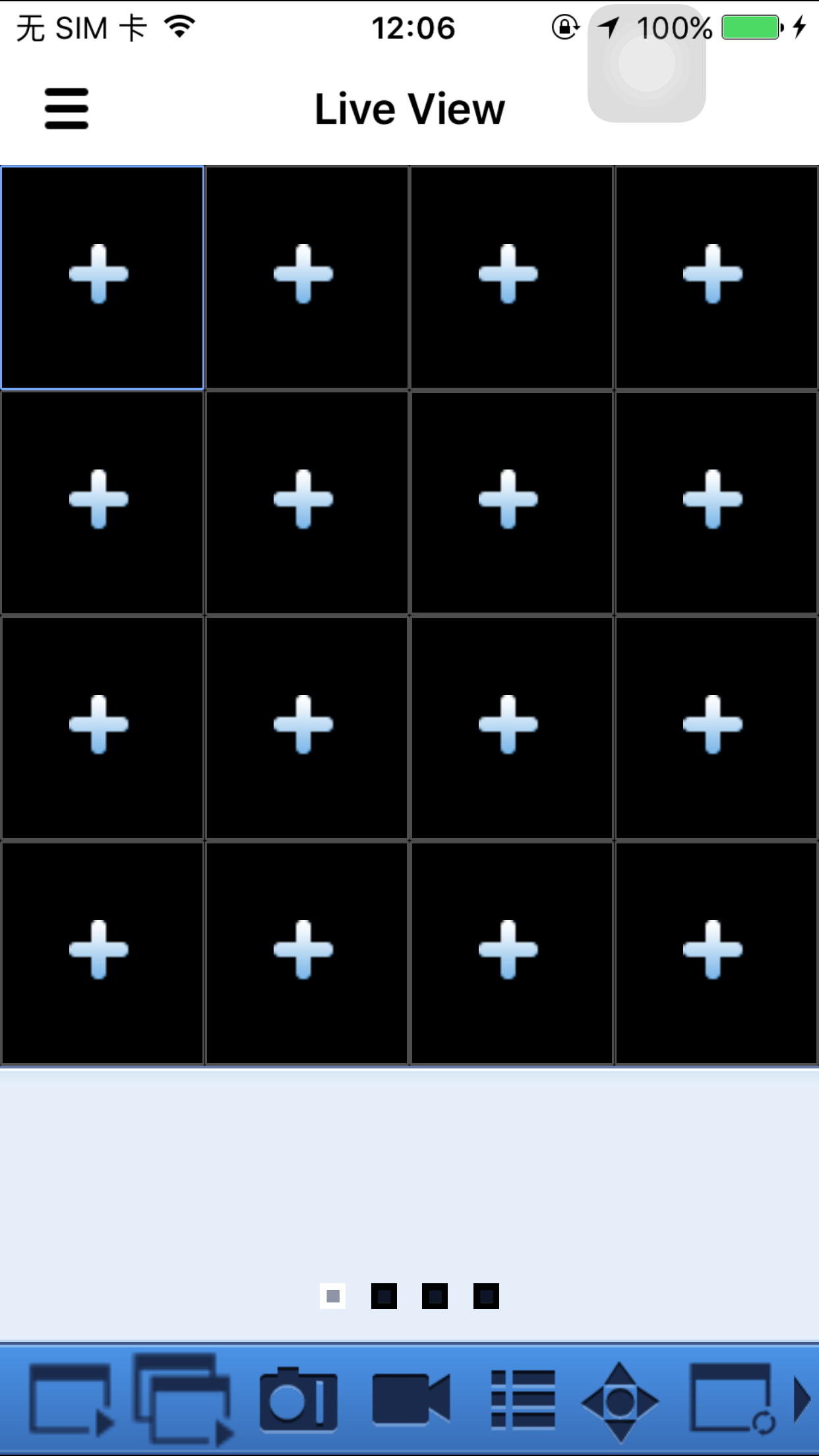Switch to the third page of channels
Image resolution: width=819 pixels, height=1456 pixels.
pos(435,1296)
